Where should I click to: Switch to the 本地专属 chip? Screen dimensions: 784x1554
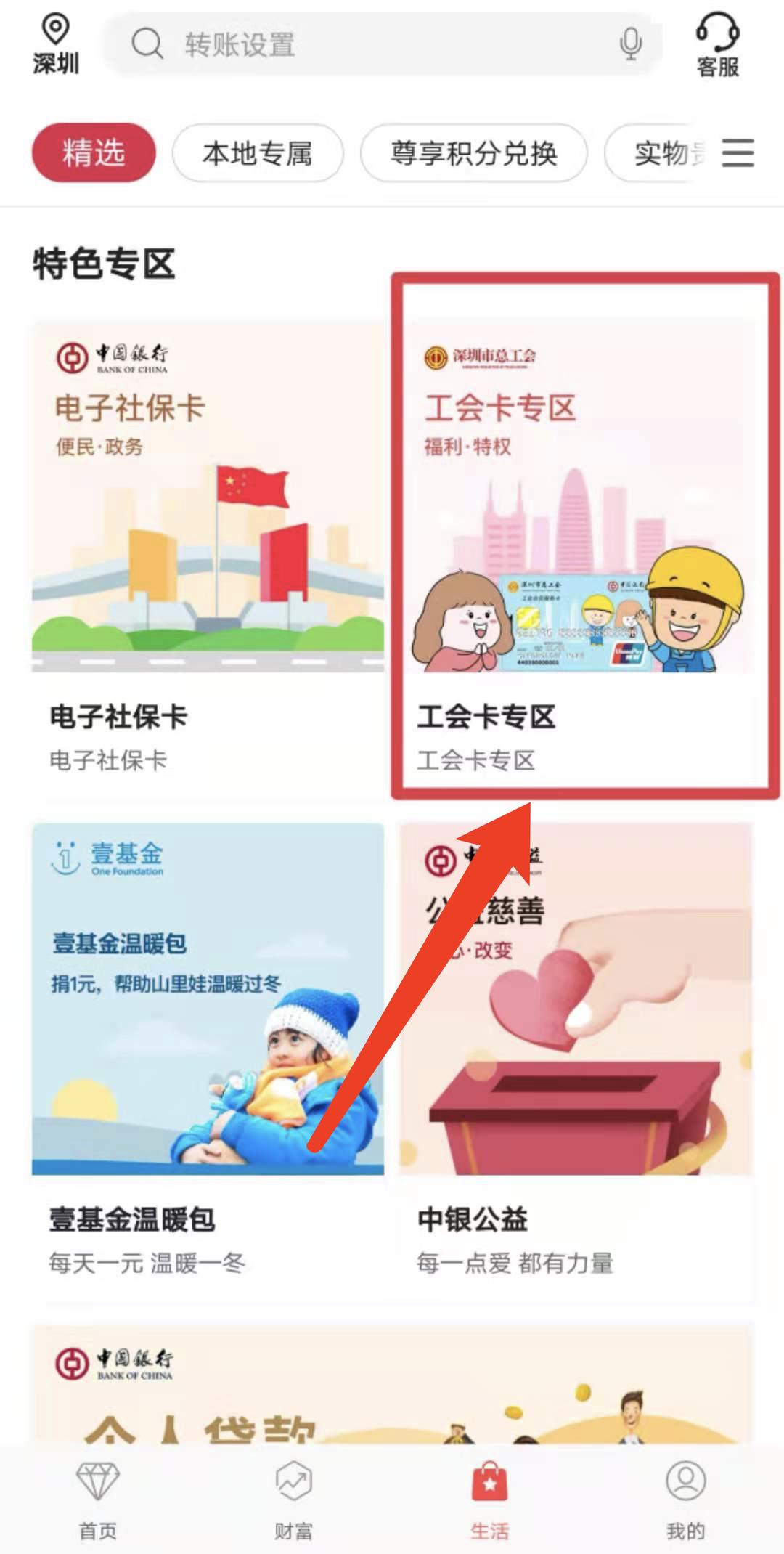point(257,153)
